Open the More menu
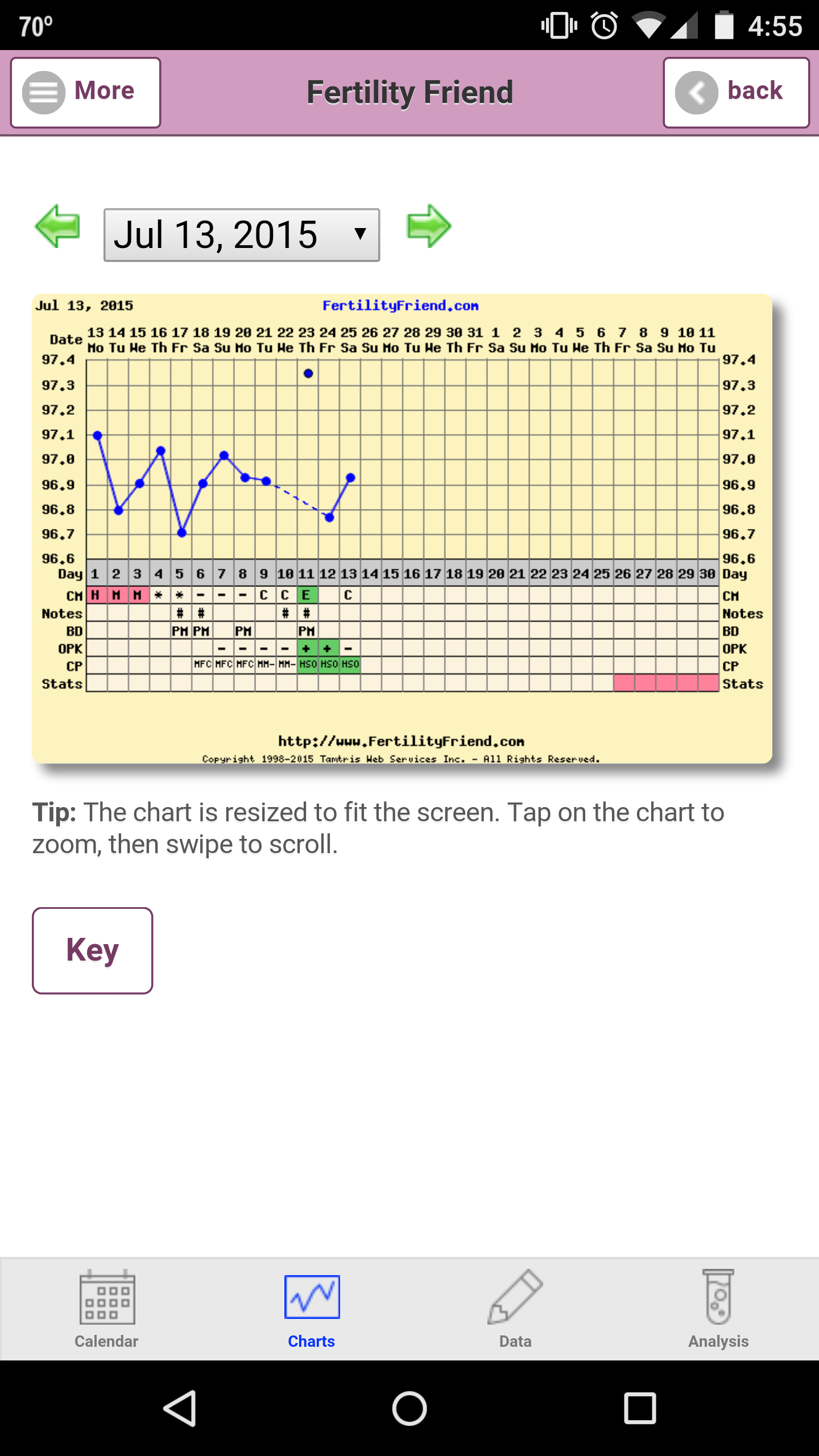819x1456 pixels. click(85, 92)
